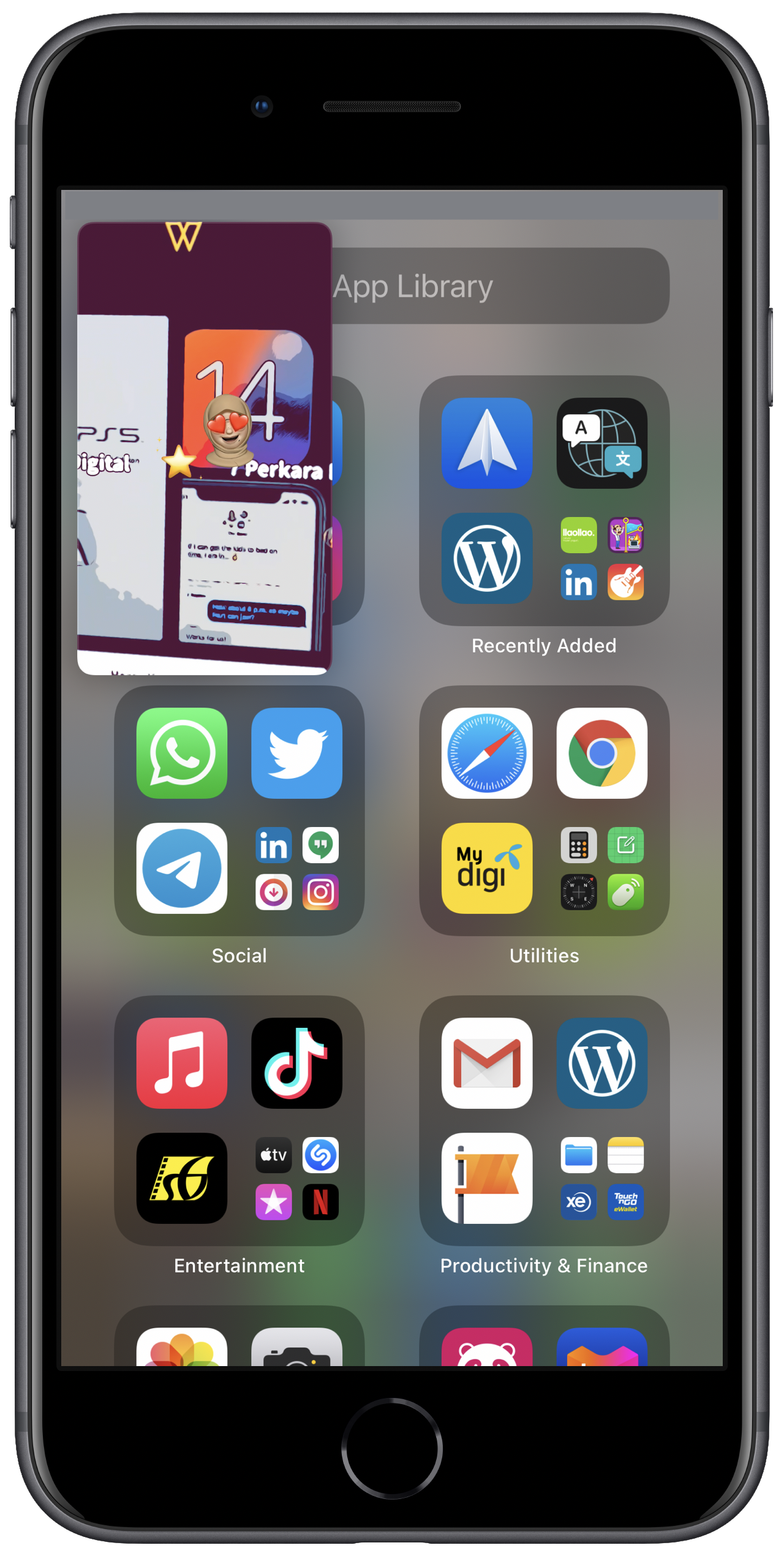Expand the Social category small icons

296,868
